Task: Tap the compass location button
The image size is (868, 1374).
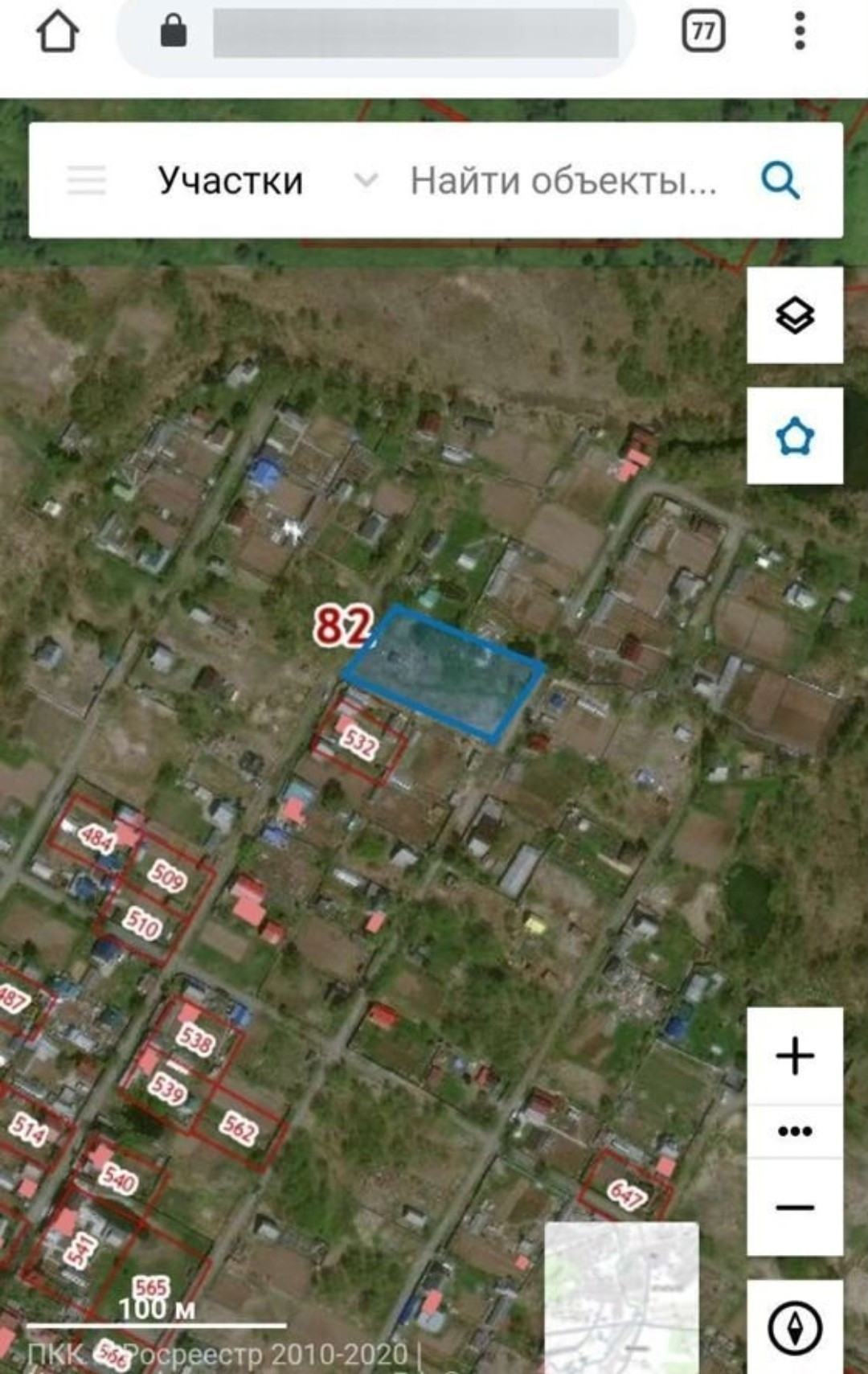Action: (x=795, y=1327)
